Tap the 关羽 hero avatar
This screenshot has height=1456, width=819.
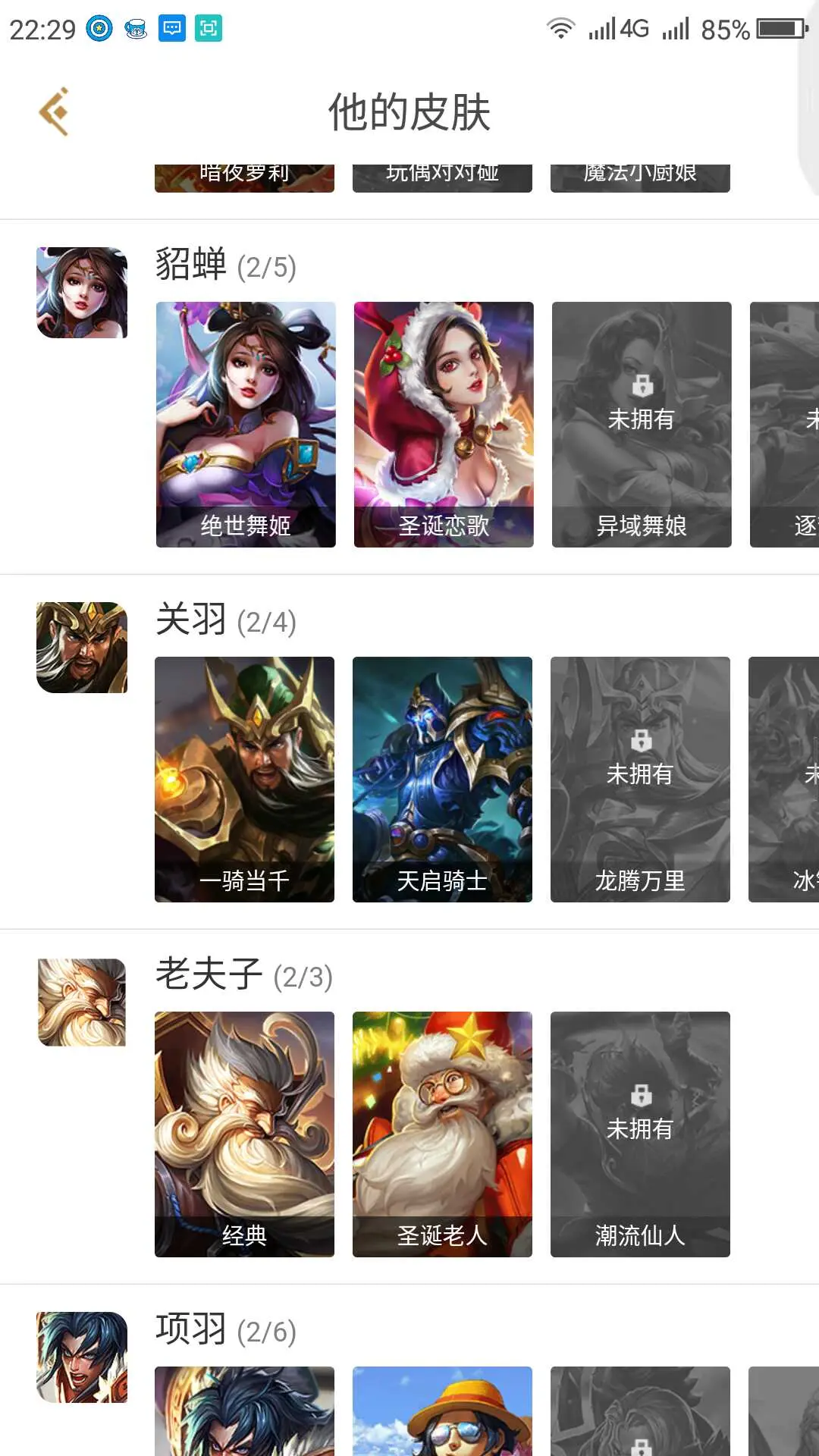coord(82,648)
